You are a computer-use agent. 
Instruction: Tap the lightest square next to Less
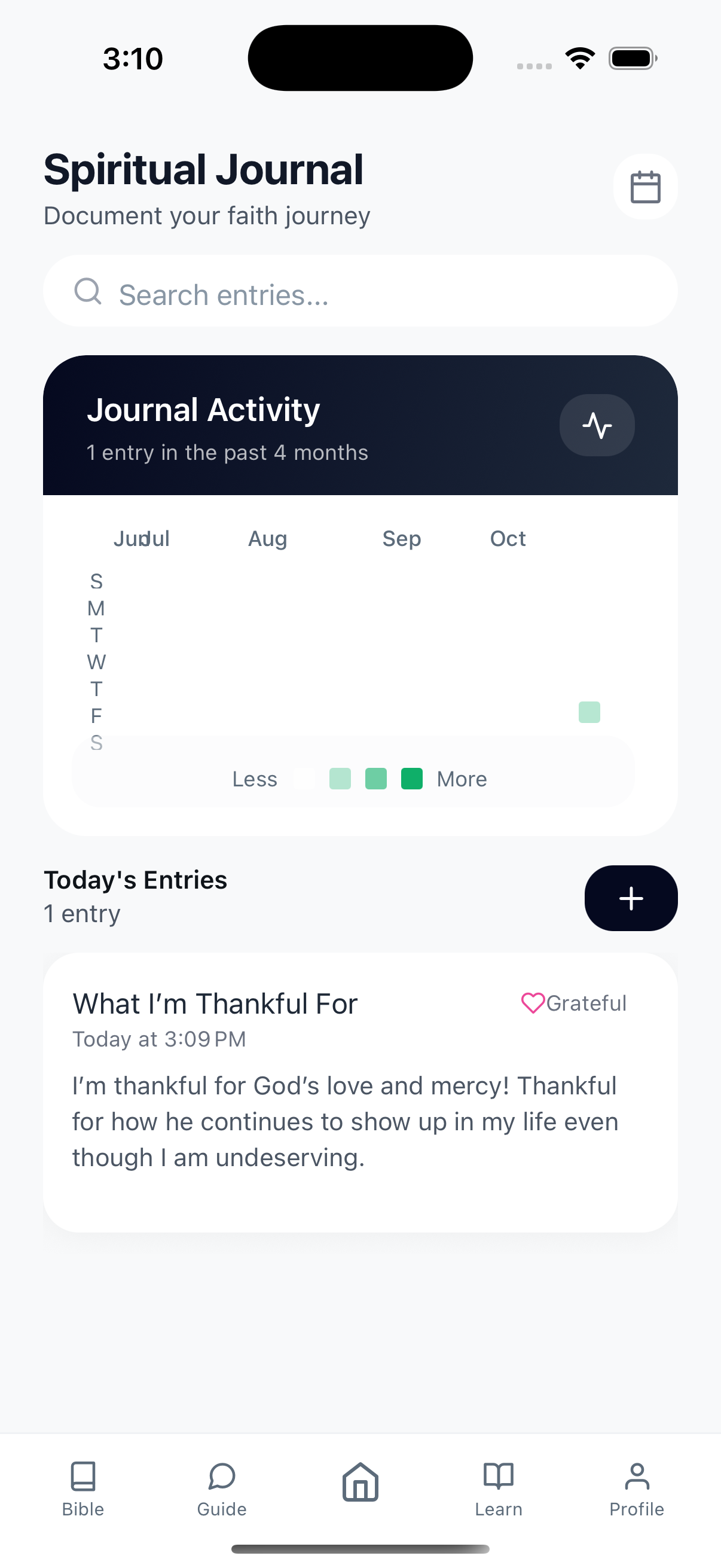[x=304, y=779]
